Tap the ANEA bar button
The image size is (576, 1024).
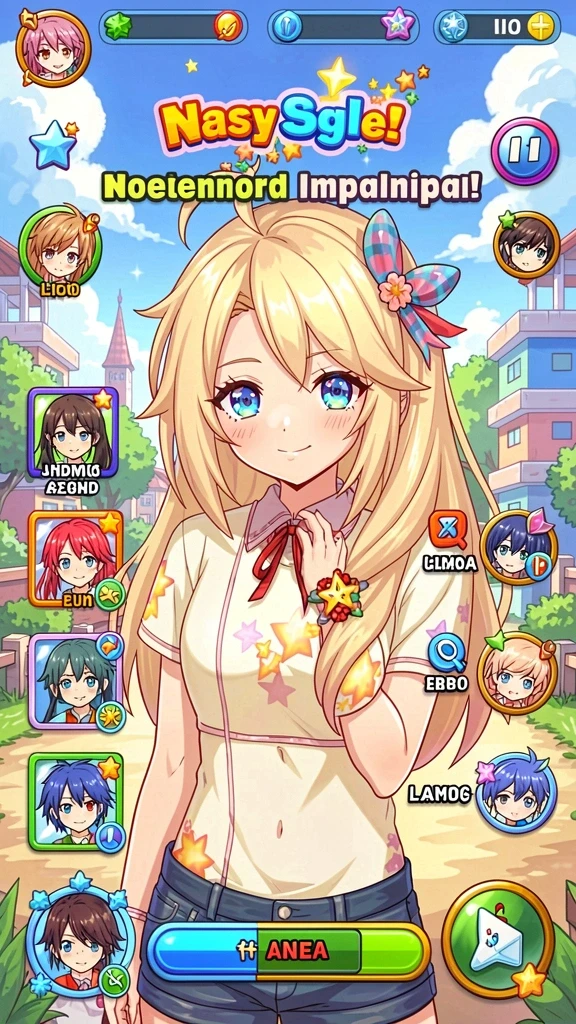[289, 952]
